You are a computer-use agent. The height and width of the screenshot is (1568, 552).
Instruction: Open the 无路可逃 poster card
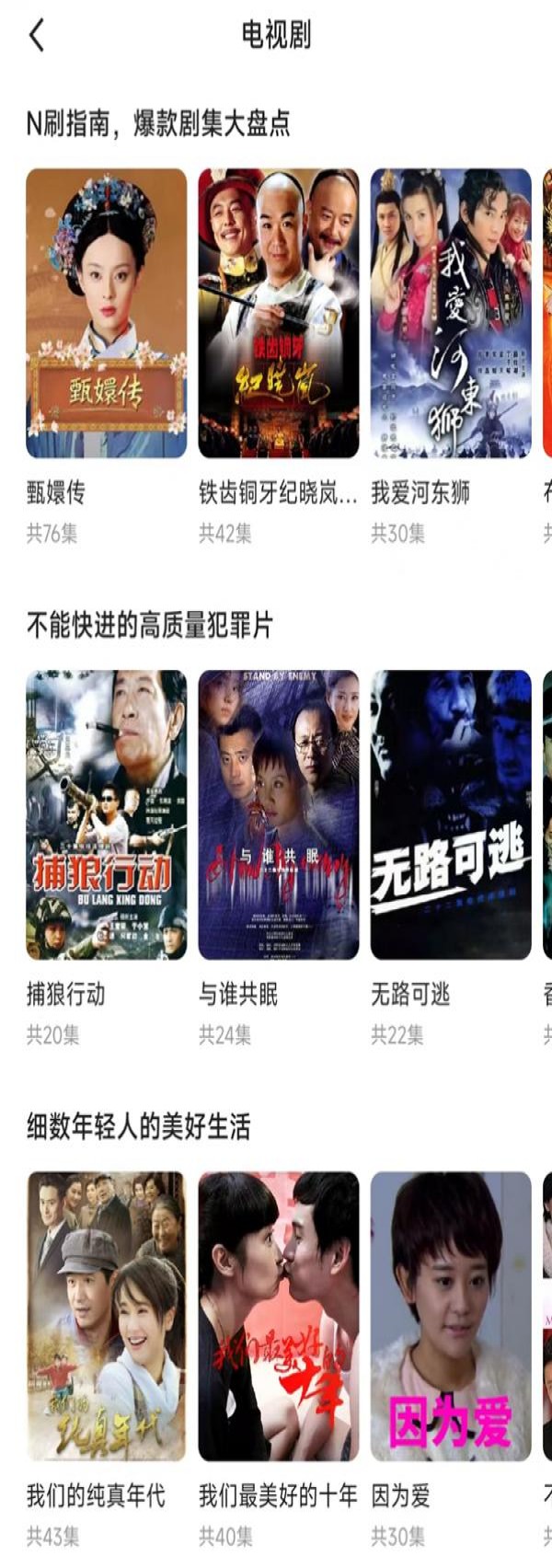[x=450, y=814]
